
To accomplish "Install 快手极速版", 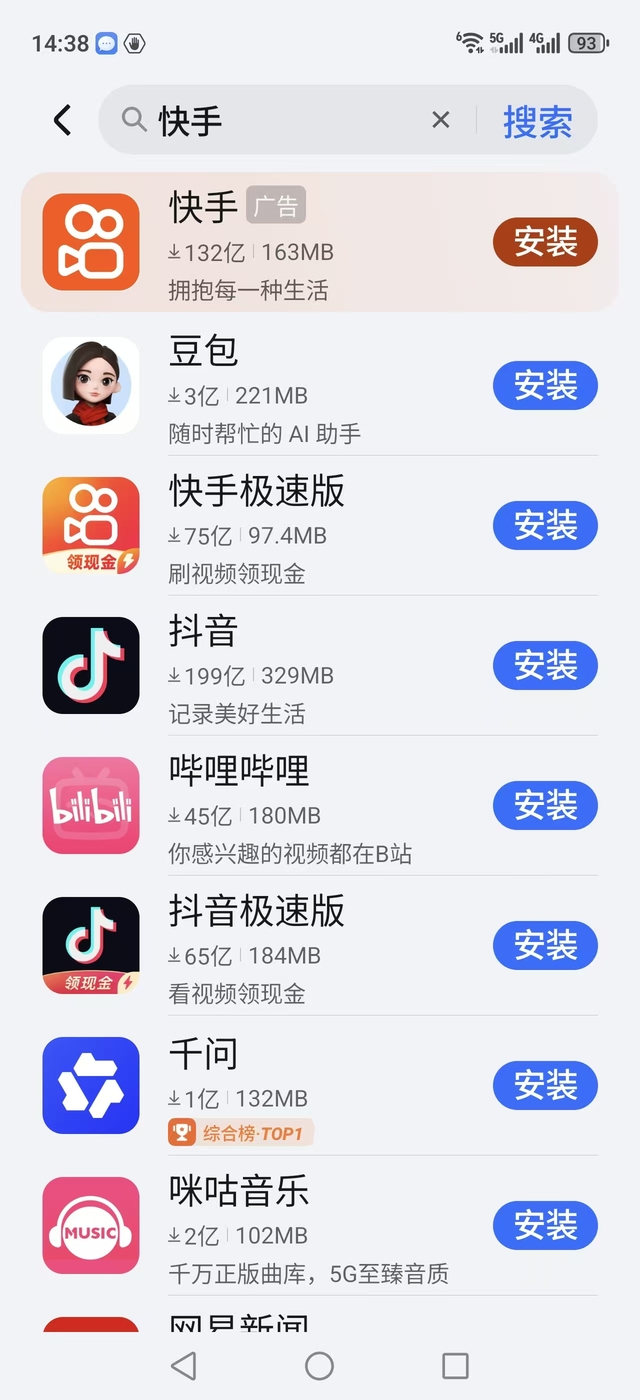I will (545, 525).
